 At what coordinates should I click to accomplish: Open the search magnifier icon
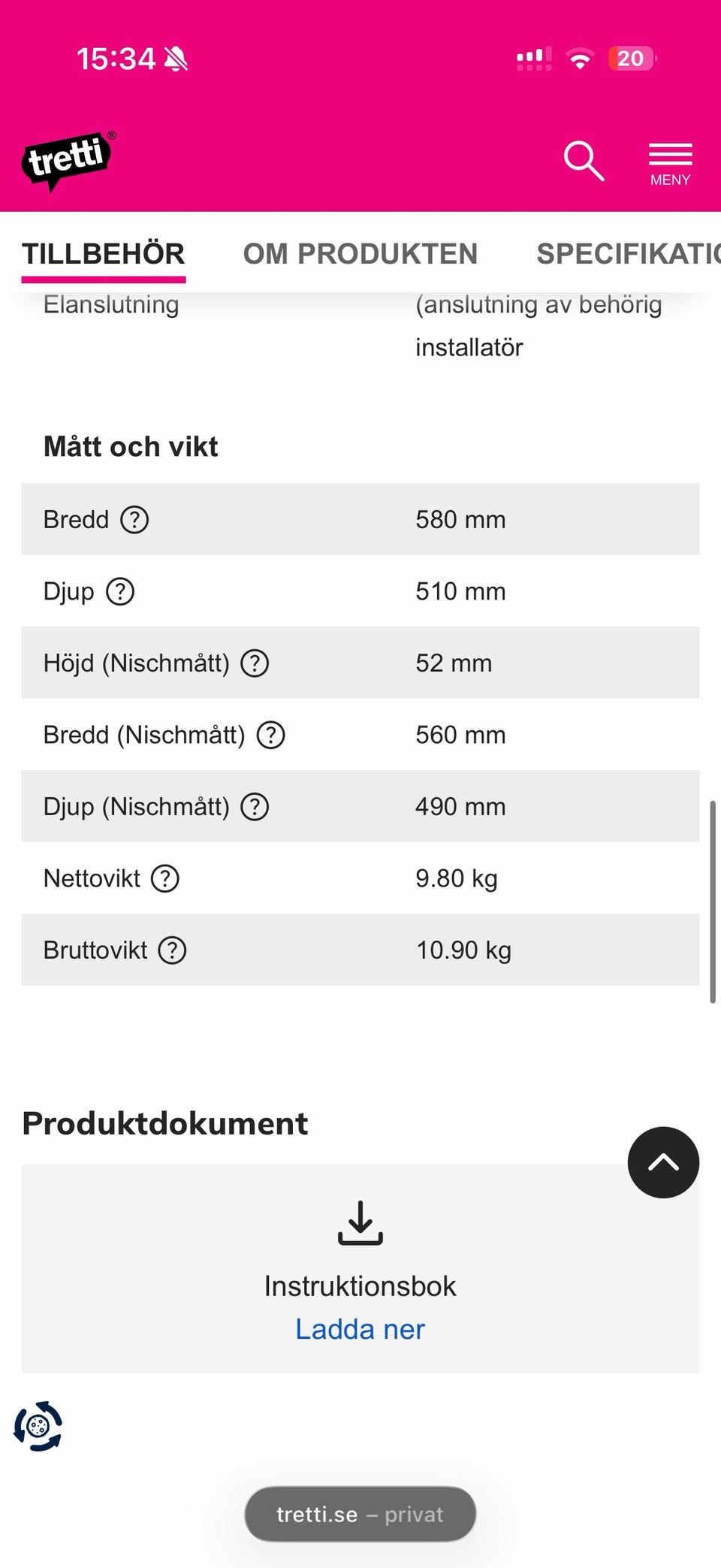point(584,161)
